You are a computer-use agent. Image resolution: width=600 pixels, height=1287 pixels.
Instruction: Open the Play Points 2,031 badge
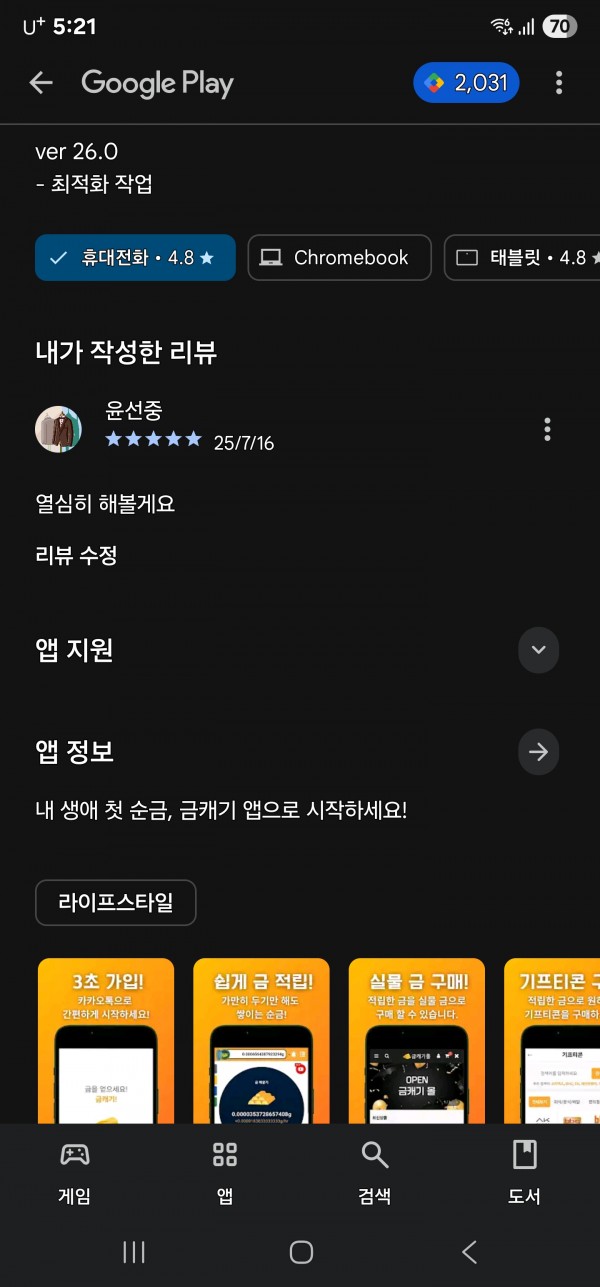466,83
